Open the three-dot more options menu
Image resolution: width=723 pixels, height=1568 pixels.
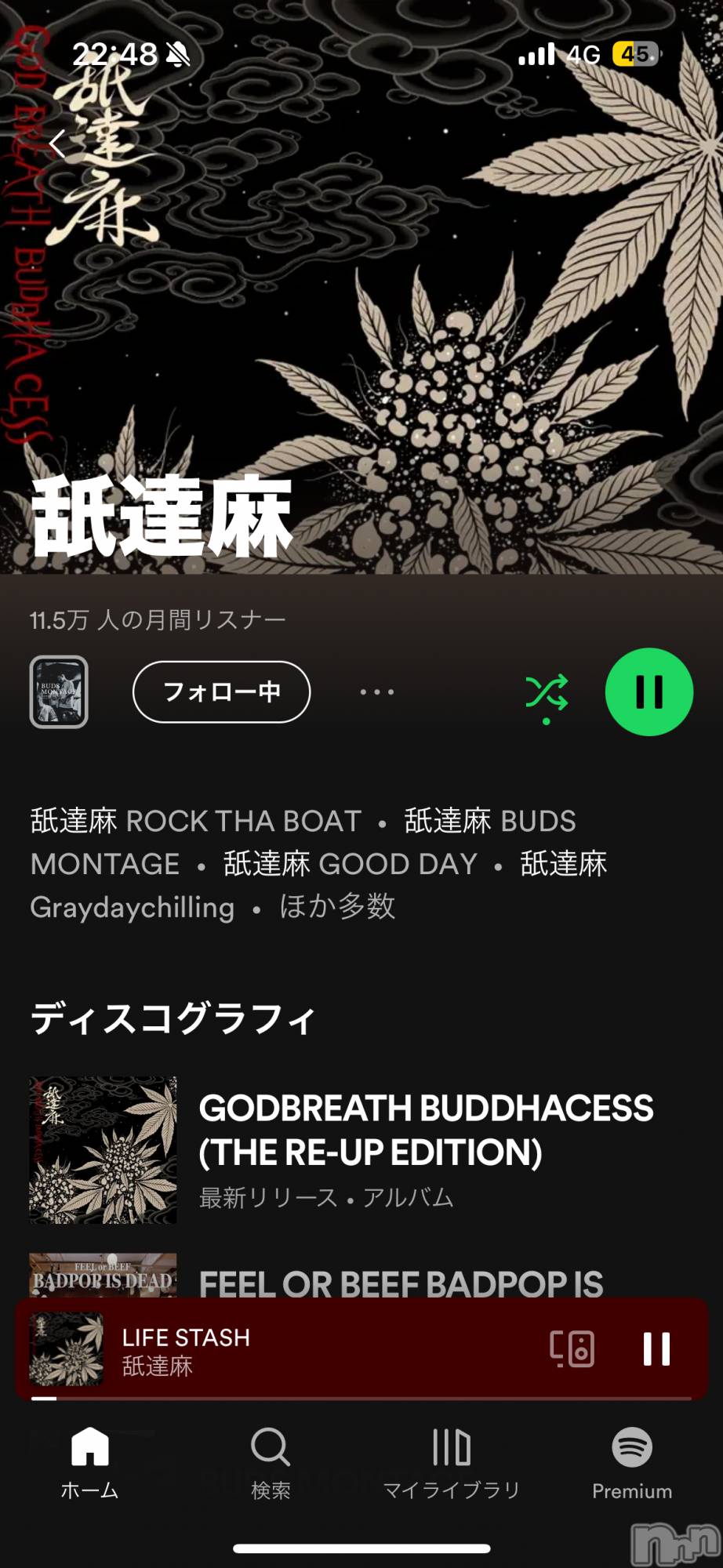[x=376, y=691]
